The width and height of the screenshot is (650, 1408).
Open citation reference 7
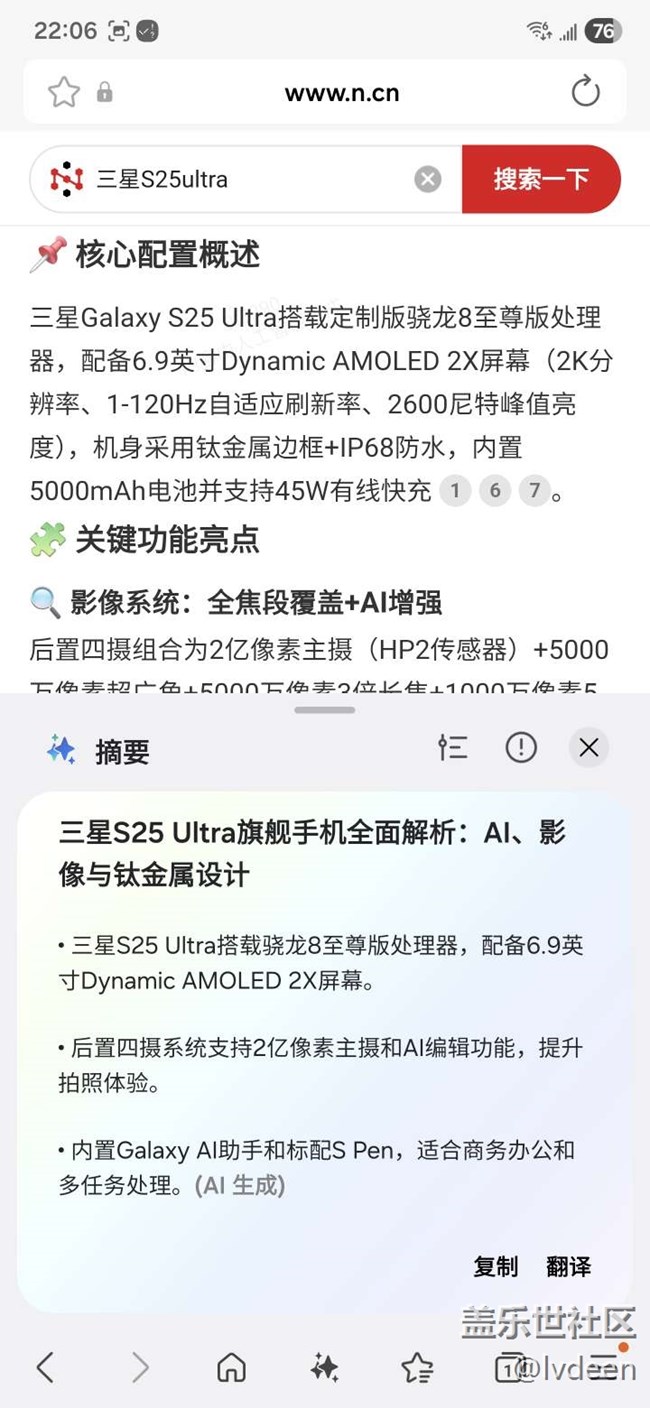[535, 490]
